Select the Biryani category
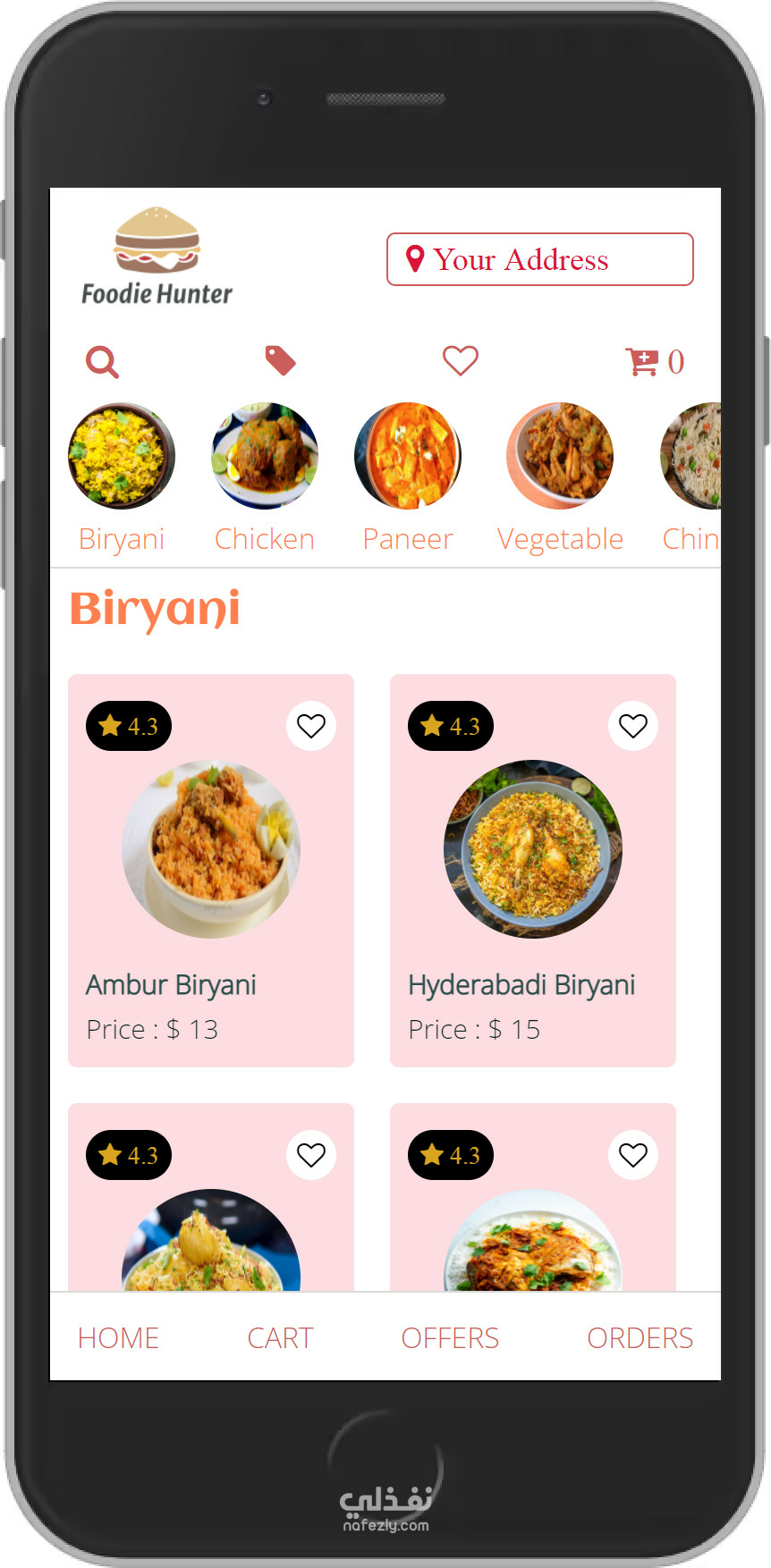The image size is (771, 1568). click(122, 478)
